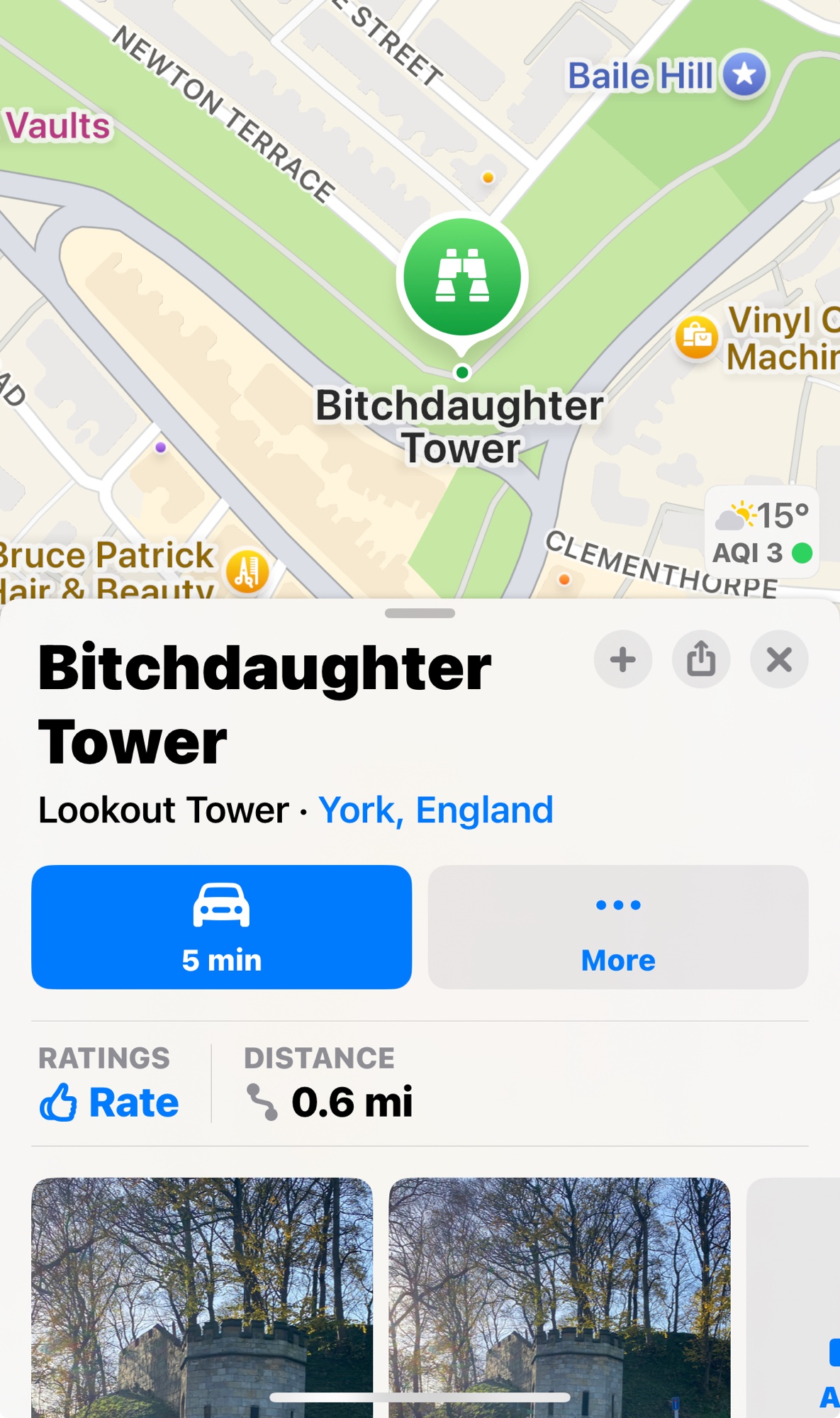The width and height of the screenshot is (840, 1418).
Task: Open the first tower photo
Action: [202, 1297]
